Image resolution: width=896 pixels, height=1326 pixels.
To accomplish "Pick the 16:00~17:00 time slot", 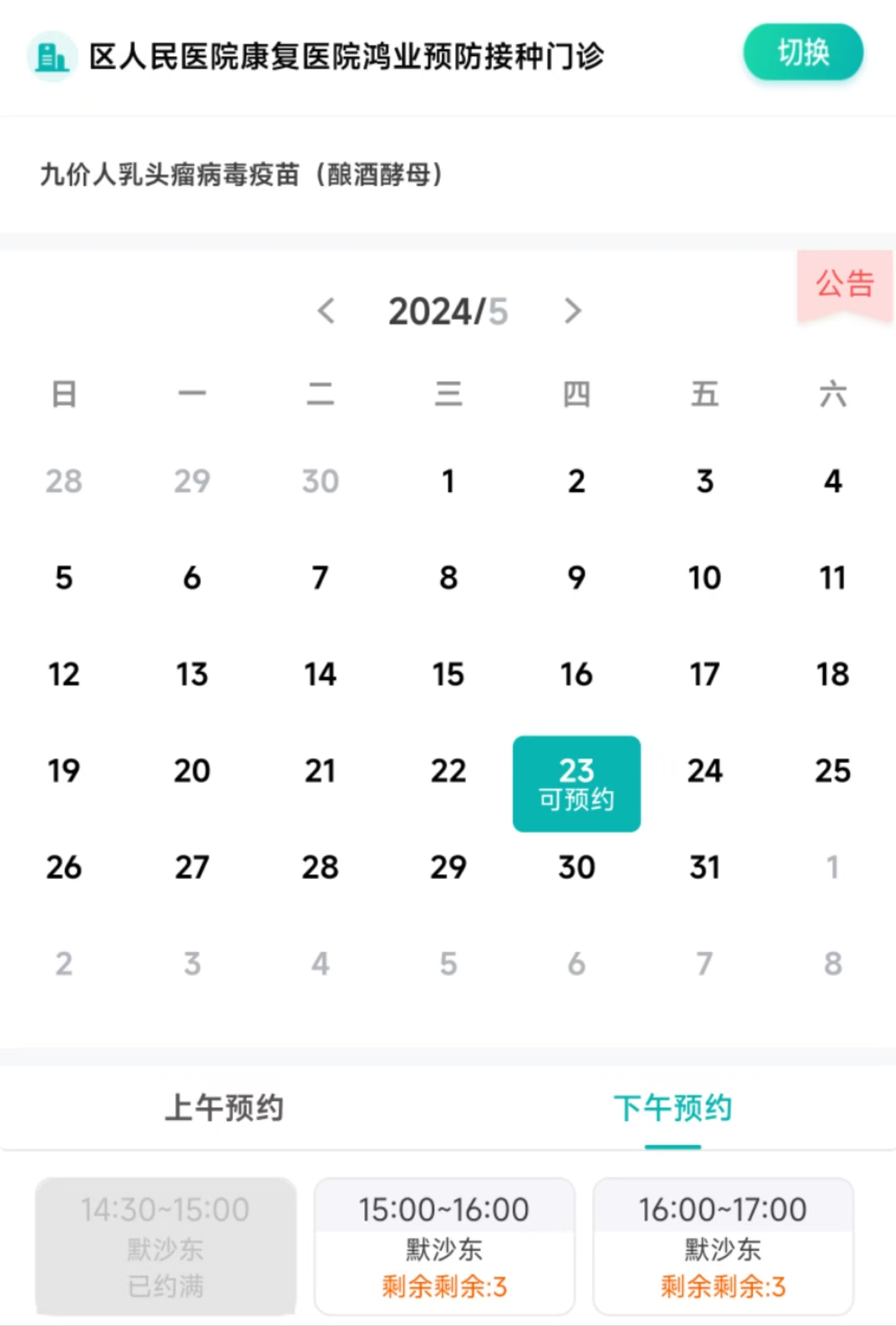I will pos(723,1246).
